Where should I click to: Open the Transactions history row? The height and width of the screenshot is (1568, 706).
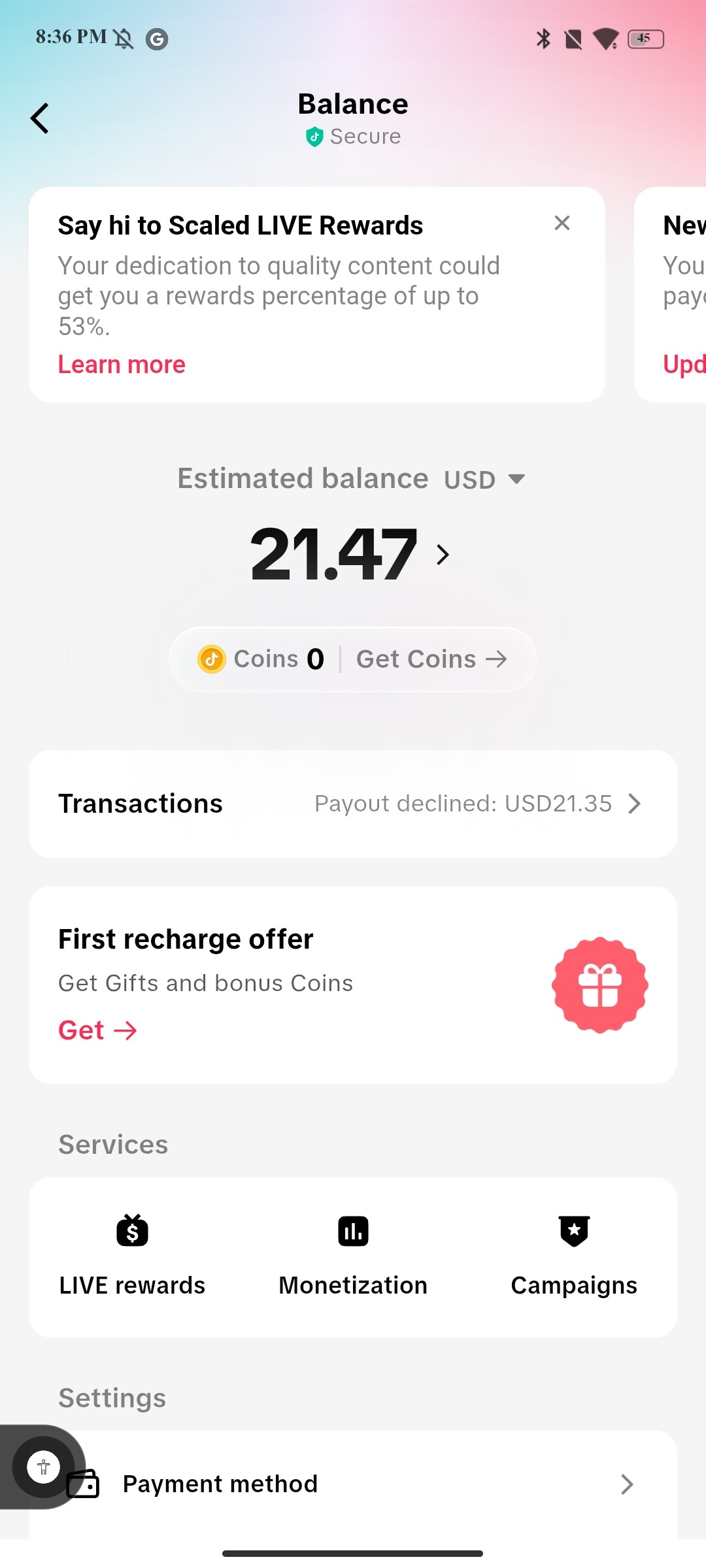[353, 804]
